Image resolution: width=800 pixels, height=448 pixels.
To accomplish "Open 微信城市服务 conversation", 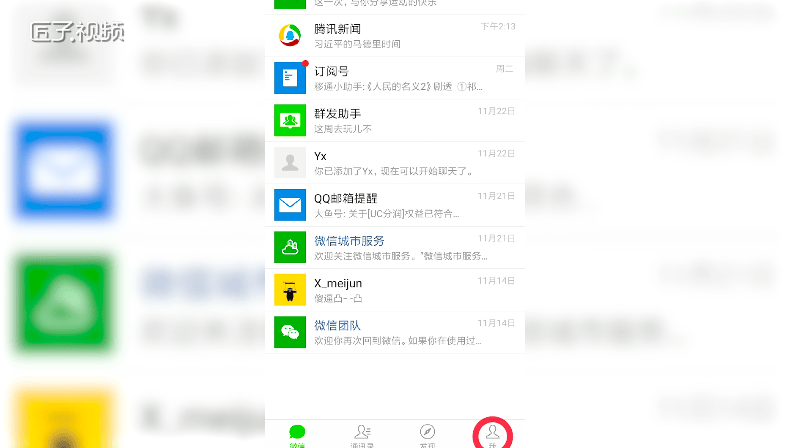I will (x=395, y=247).
